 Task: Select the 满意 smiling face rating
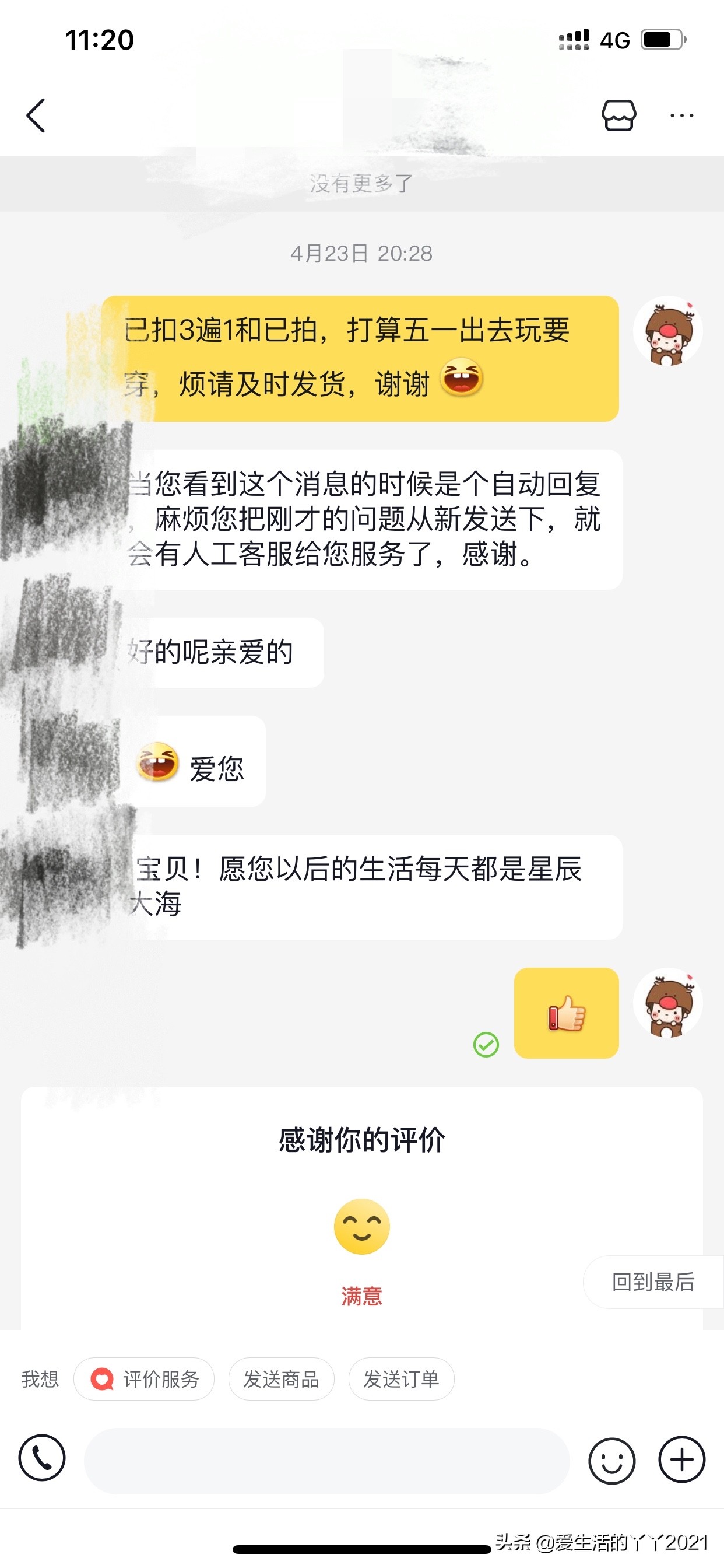361,1227
